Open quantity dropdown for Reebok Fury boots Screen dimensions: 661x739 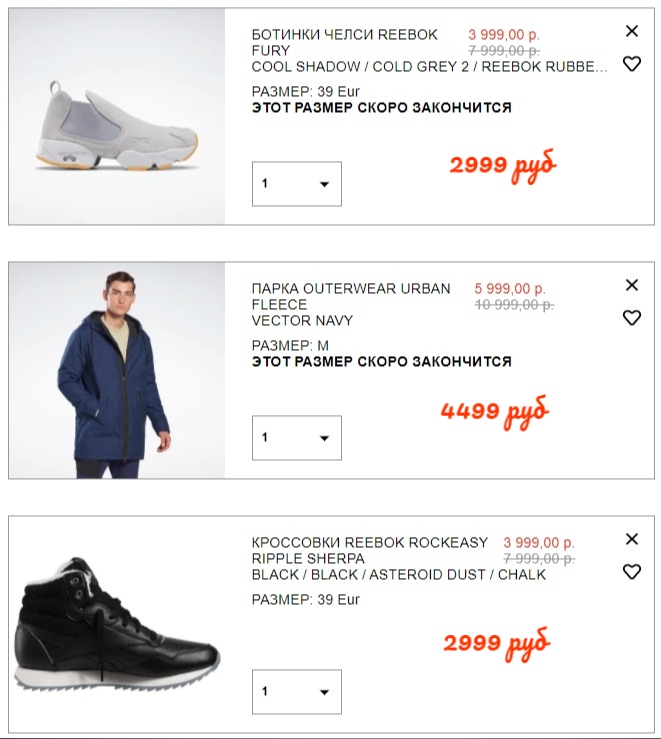point(297,184)
